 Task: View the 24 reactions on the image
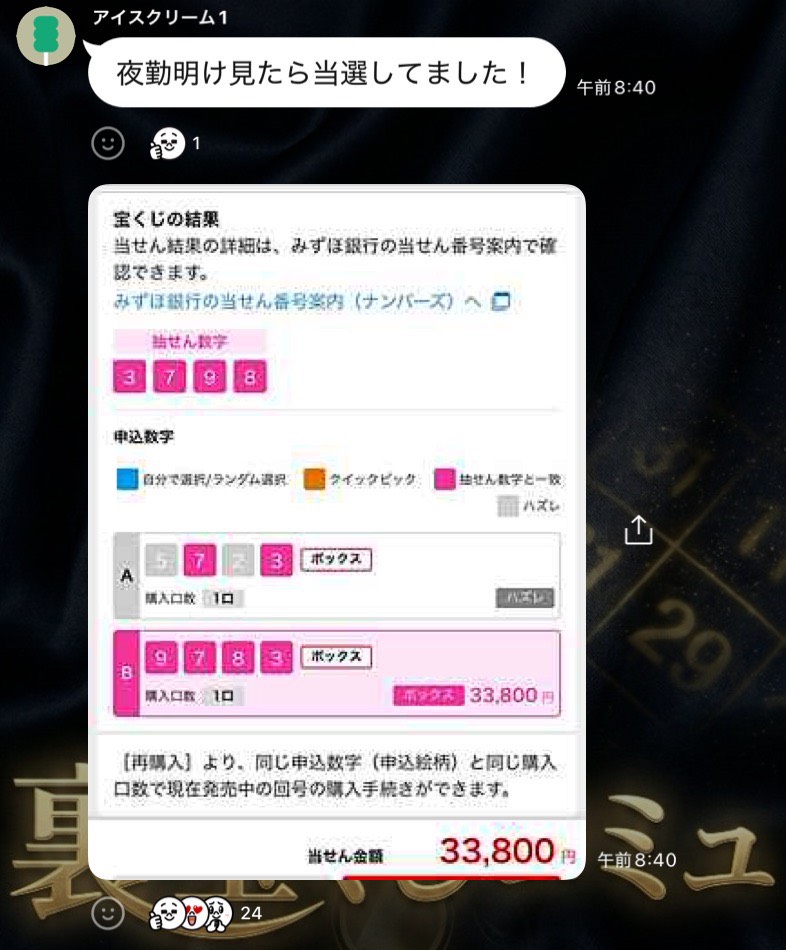205,912
